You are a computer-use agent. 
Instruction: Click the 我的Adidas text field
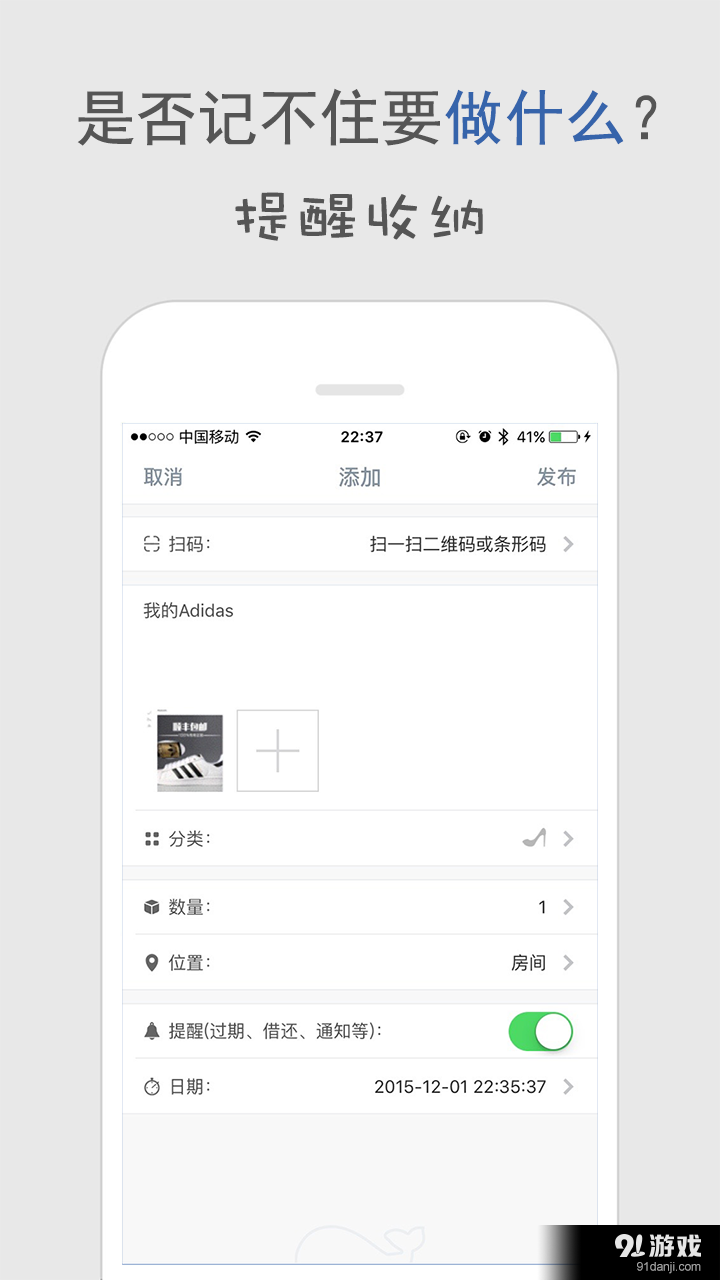point(190,610)
